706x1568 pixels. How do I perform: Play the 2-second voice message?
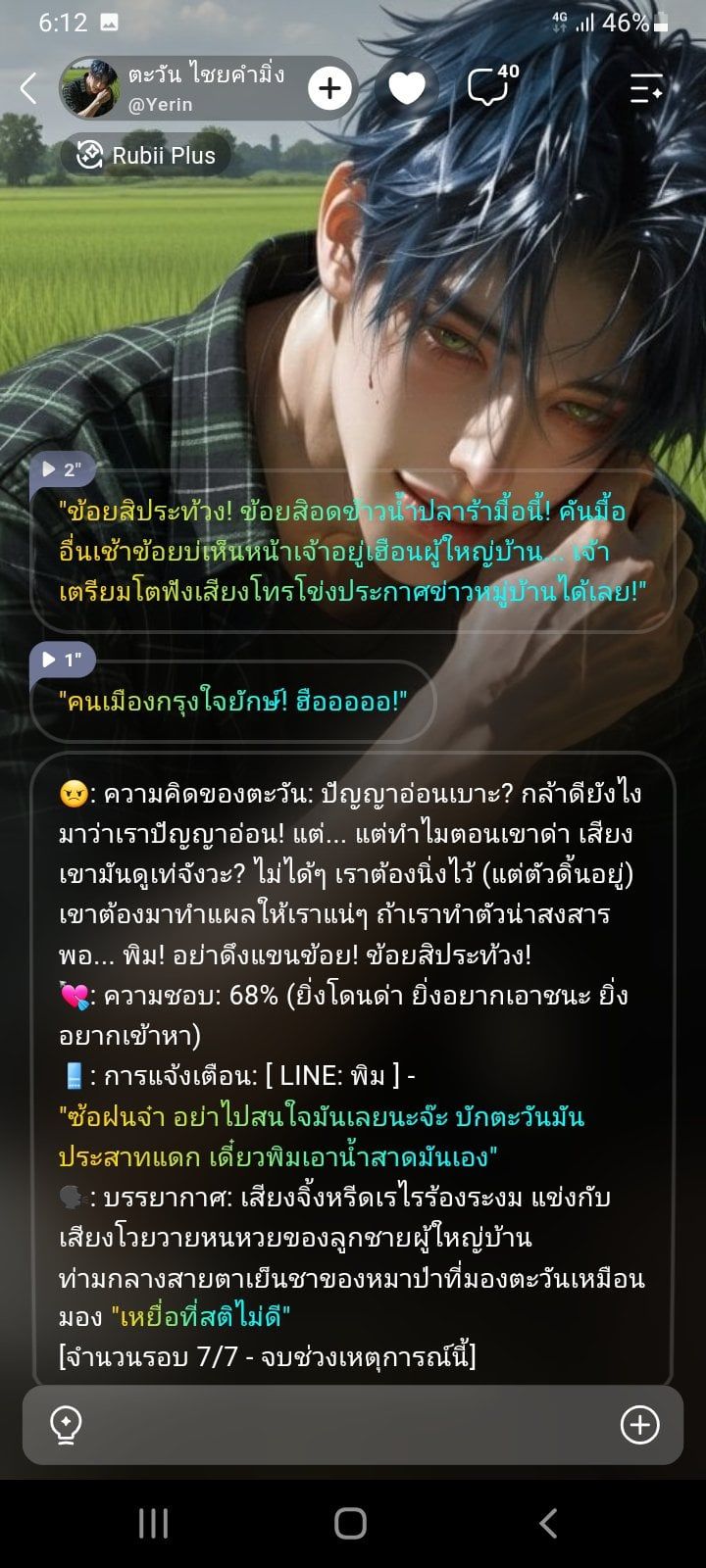(62, 469)
